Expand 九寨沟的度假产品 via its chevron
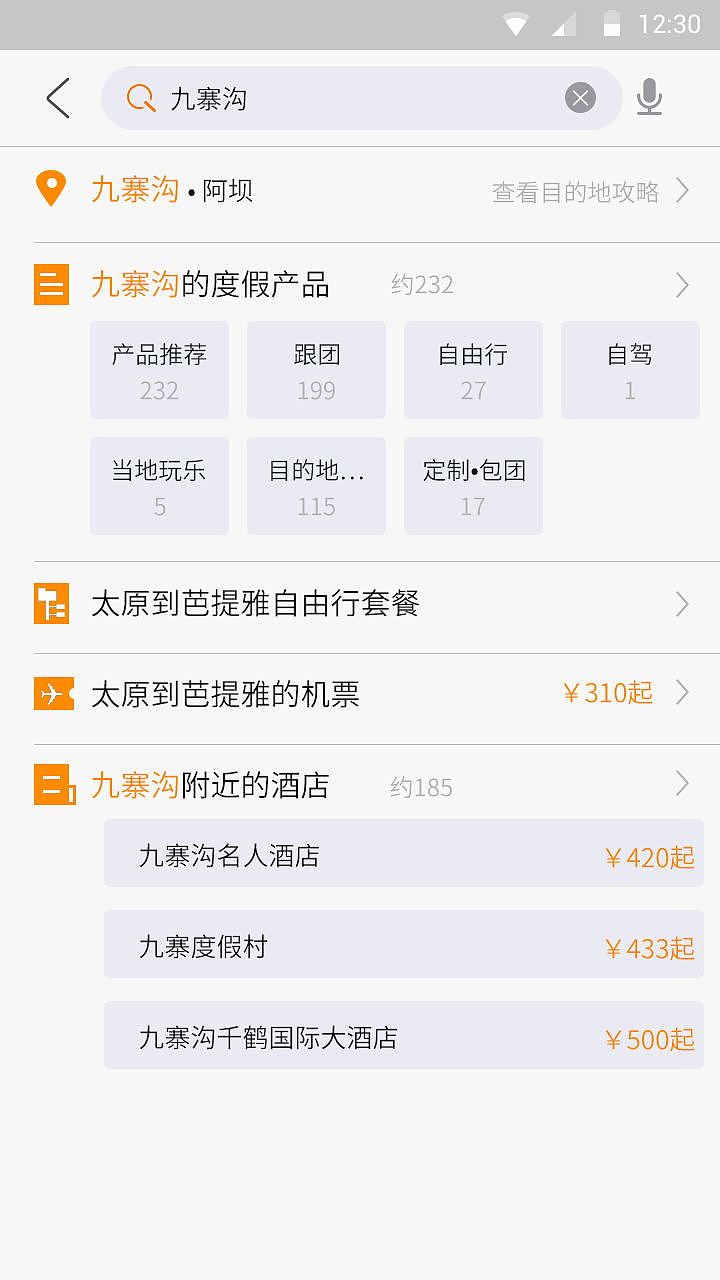This screenshot has width=720, height=1280. (x=681, y=285)
